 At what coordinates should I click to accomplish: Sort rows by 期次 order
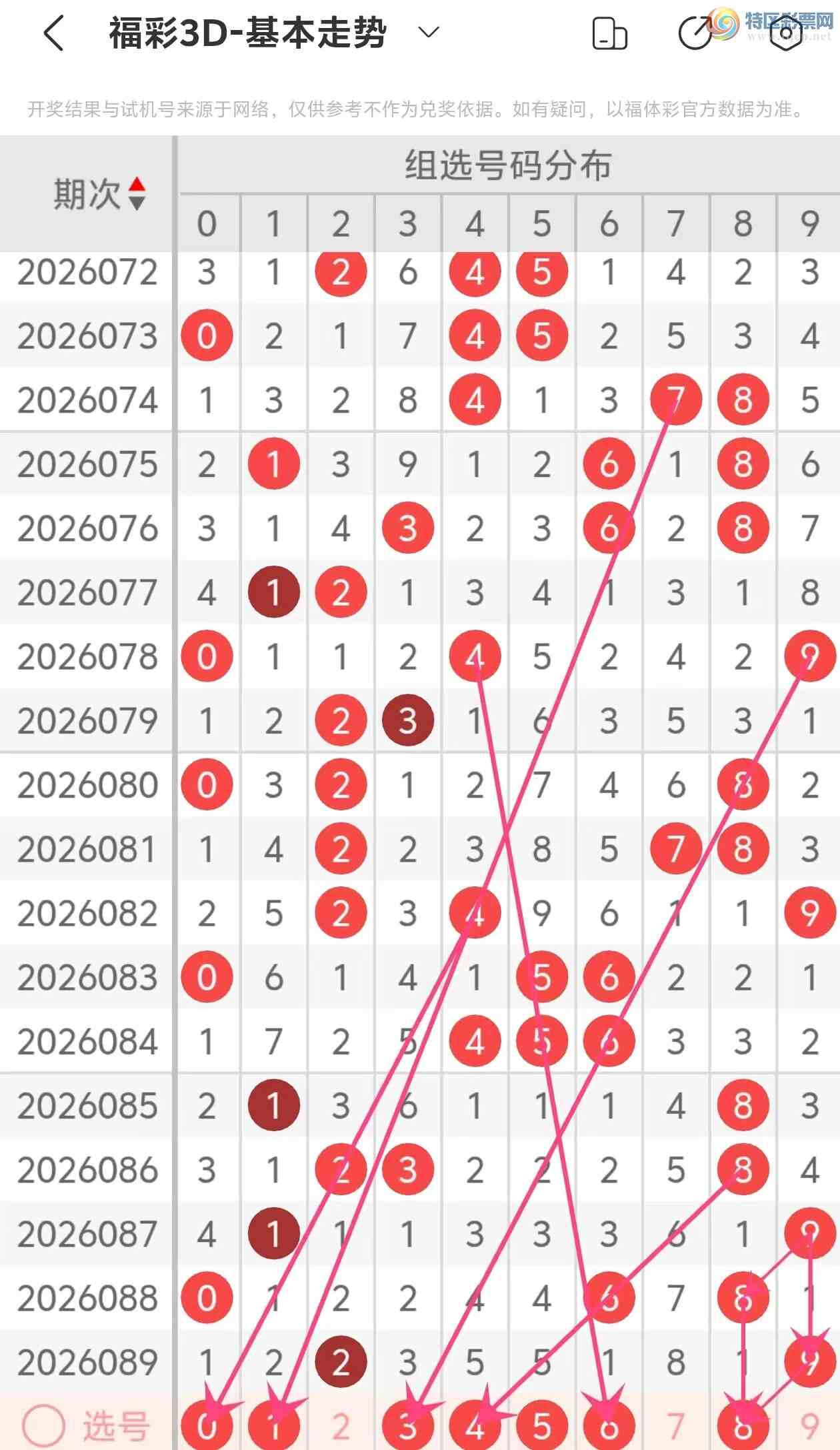click(136, 193)
